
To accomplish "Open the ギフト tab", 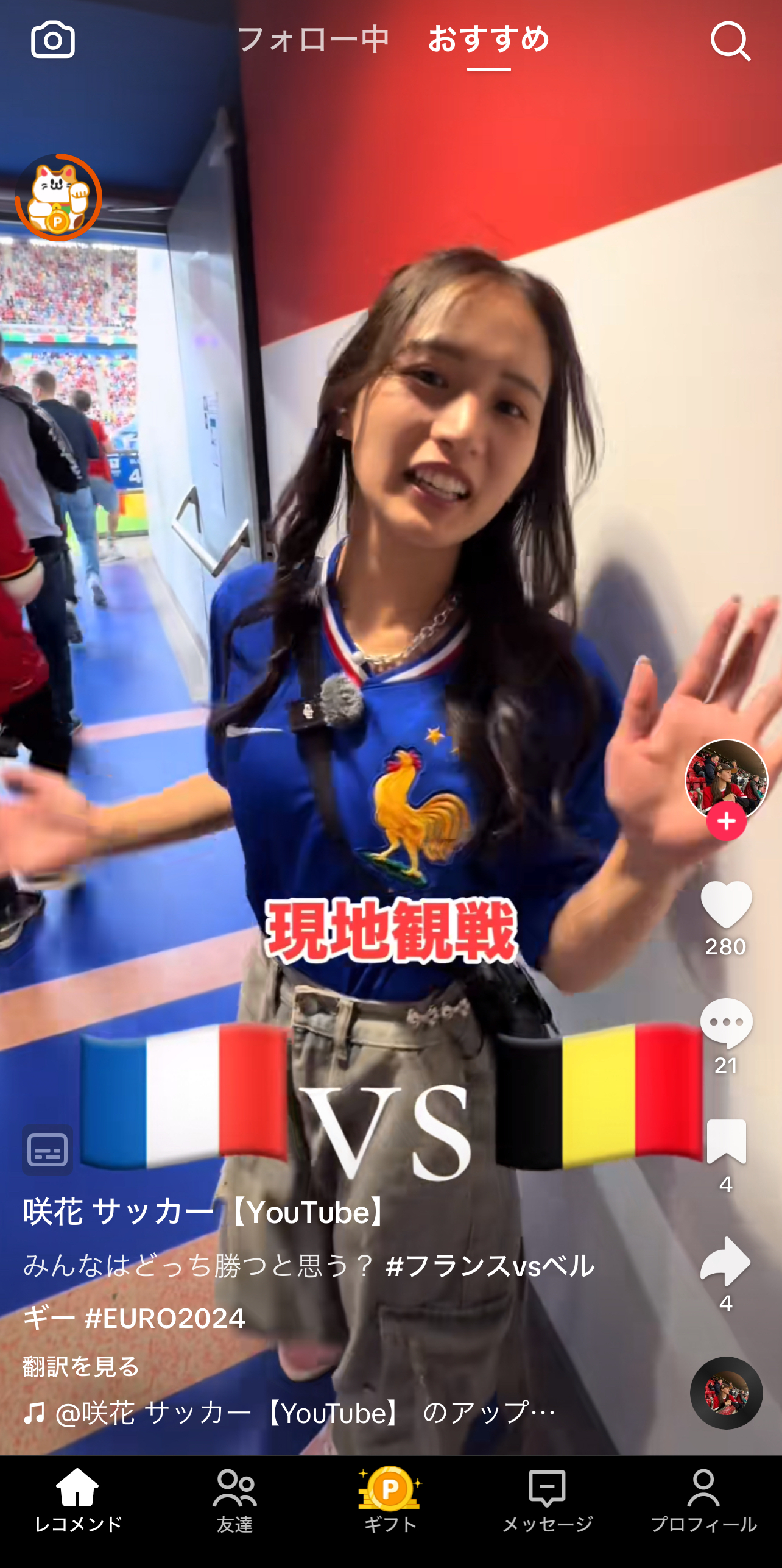I will tap(390, 1500).
